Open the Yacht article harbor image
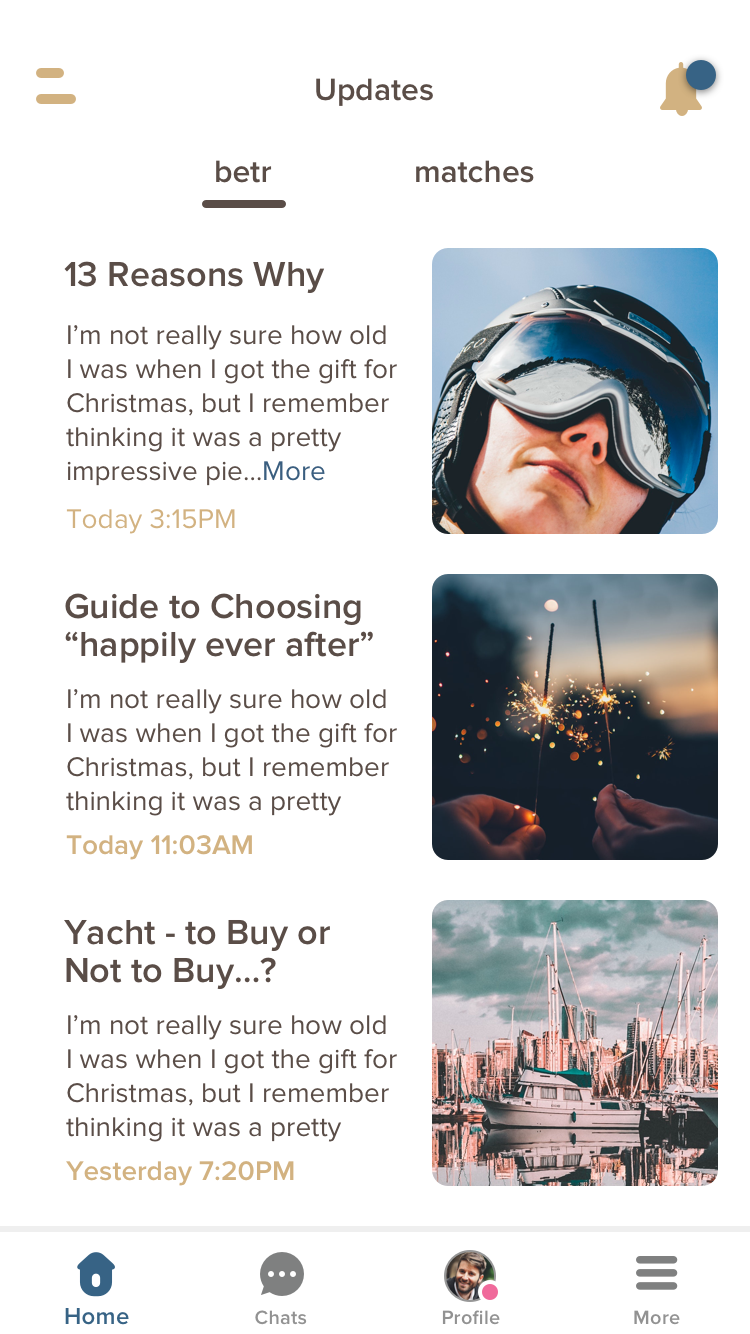Image resolution: width=750 pixels, height=1334 pixels. (x=575, y=1043)
